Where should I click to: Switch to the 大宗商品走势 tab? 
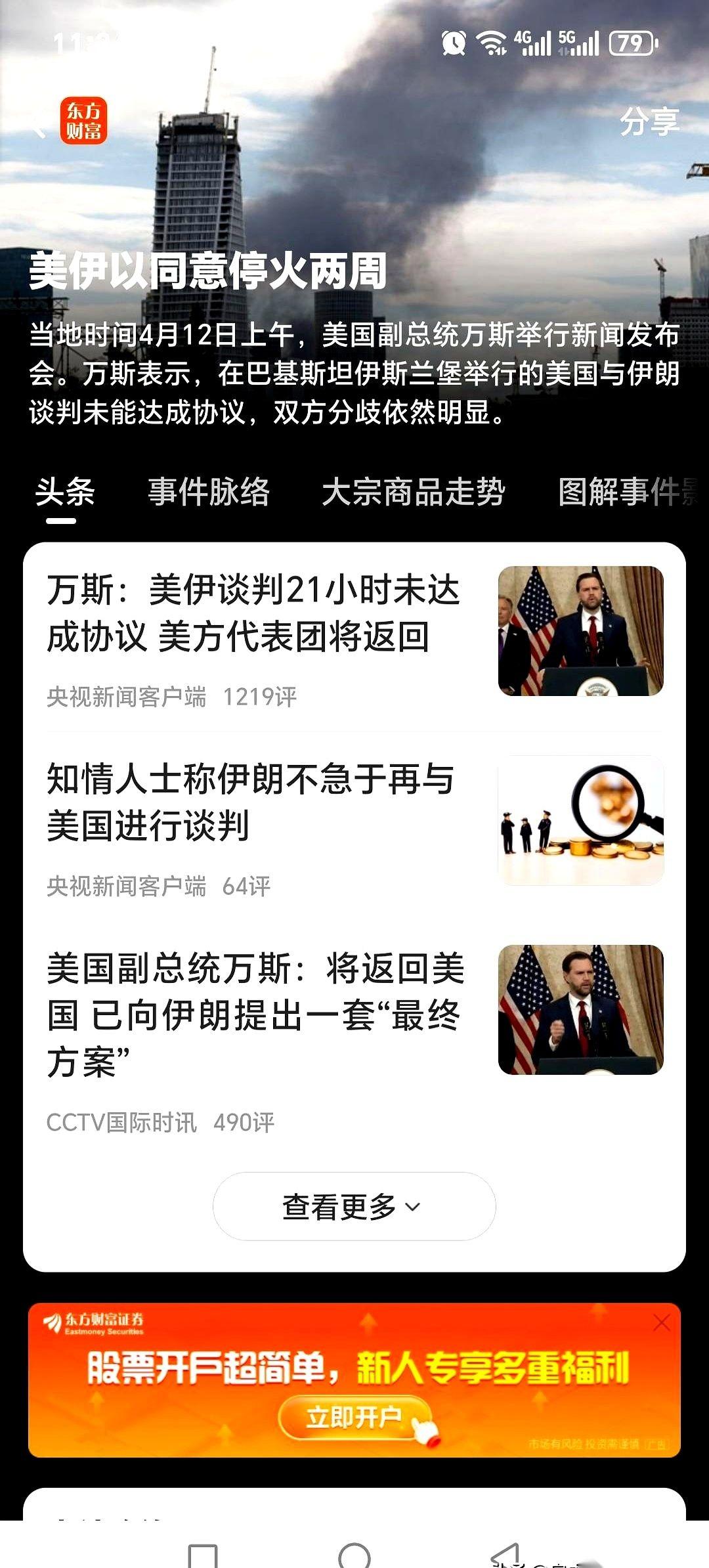pyautogui.click(x=416, y=496)
